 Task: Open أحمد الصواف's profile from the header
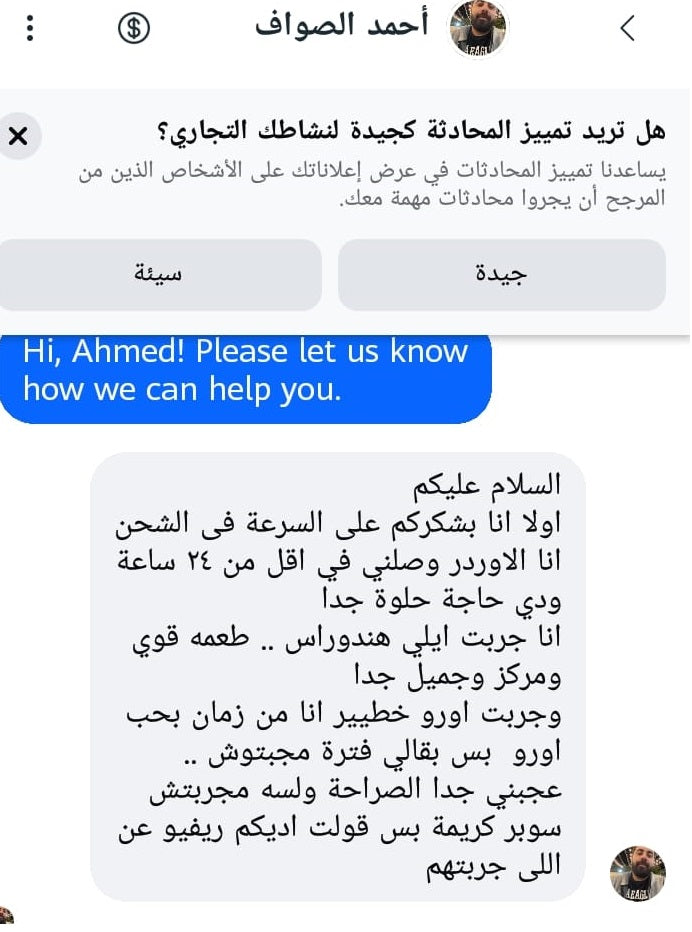478,29
